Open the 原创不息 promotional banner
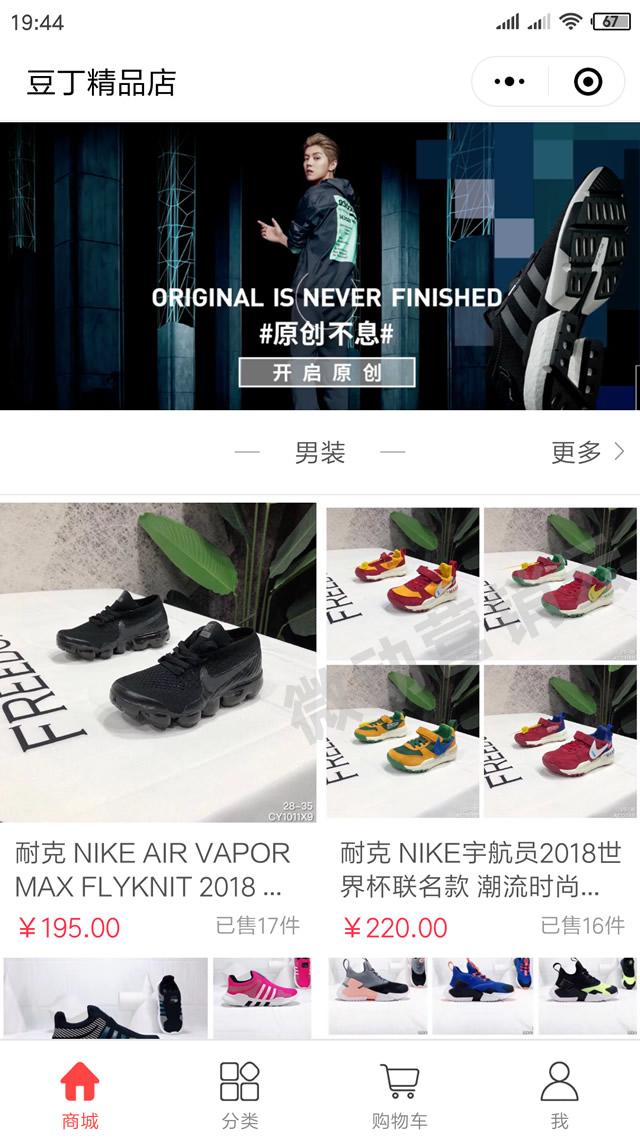 click(x=320, y=266)
